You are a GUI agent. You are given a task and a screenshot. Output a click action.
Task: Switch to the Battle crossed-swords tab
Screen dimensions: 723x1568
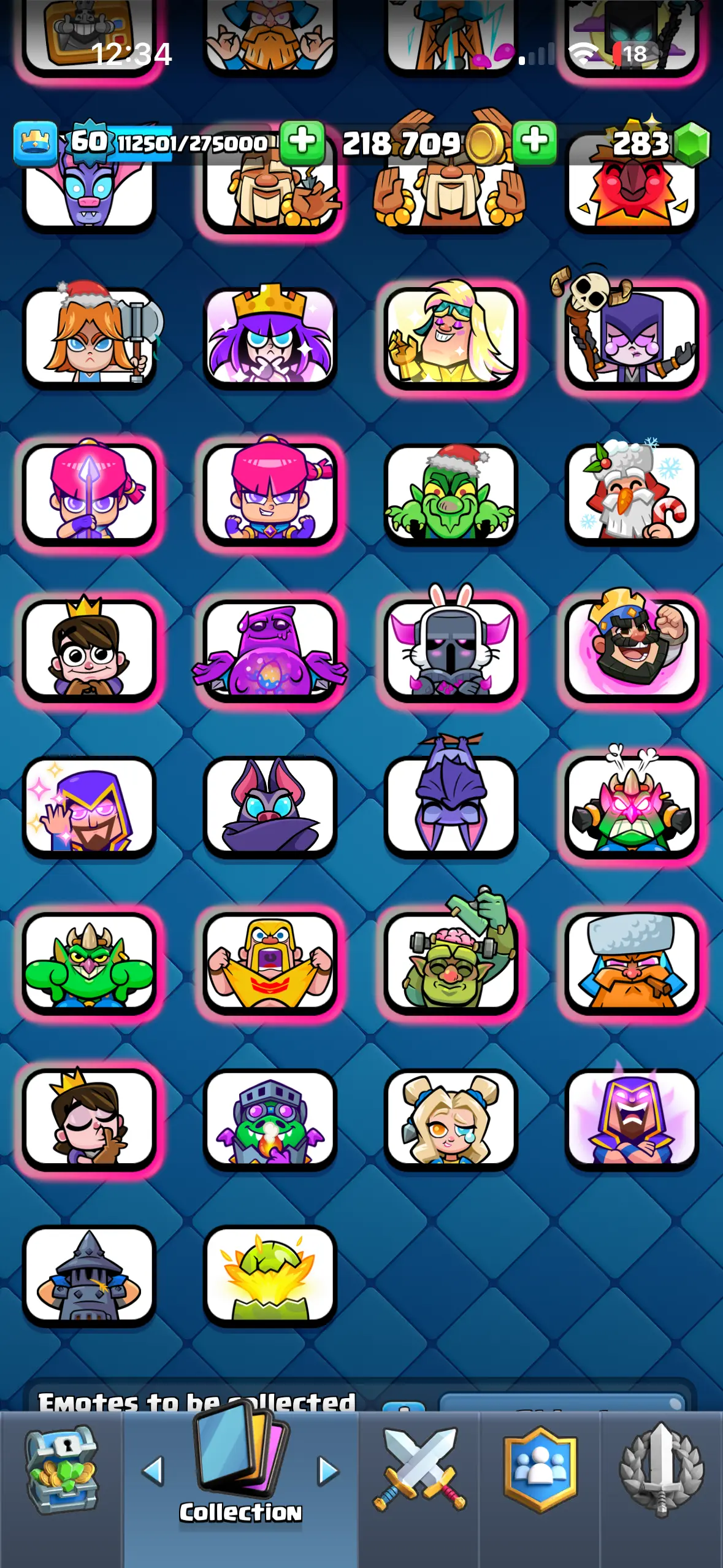(419, 1470)
